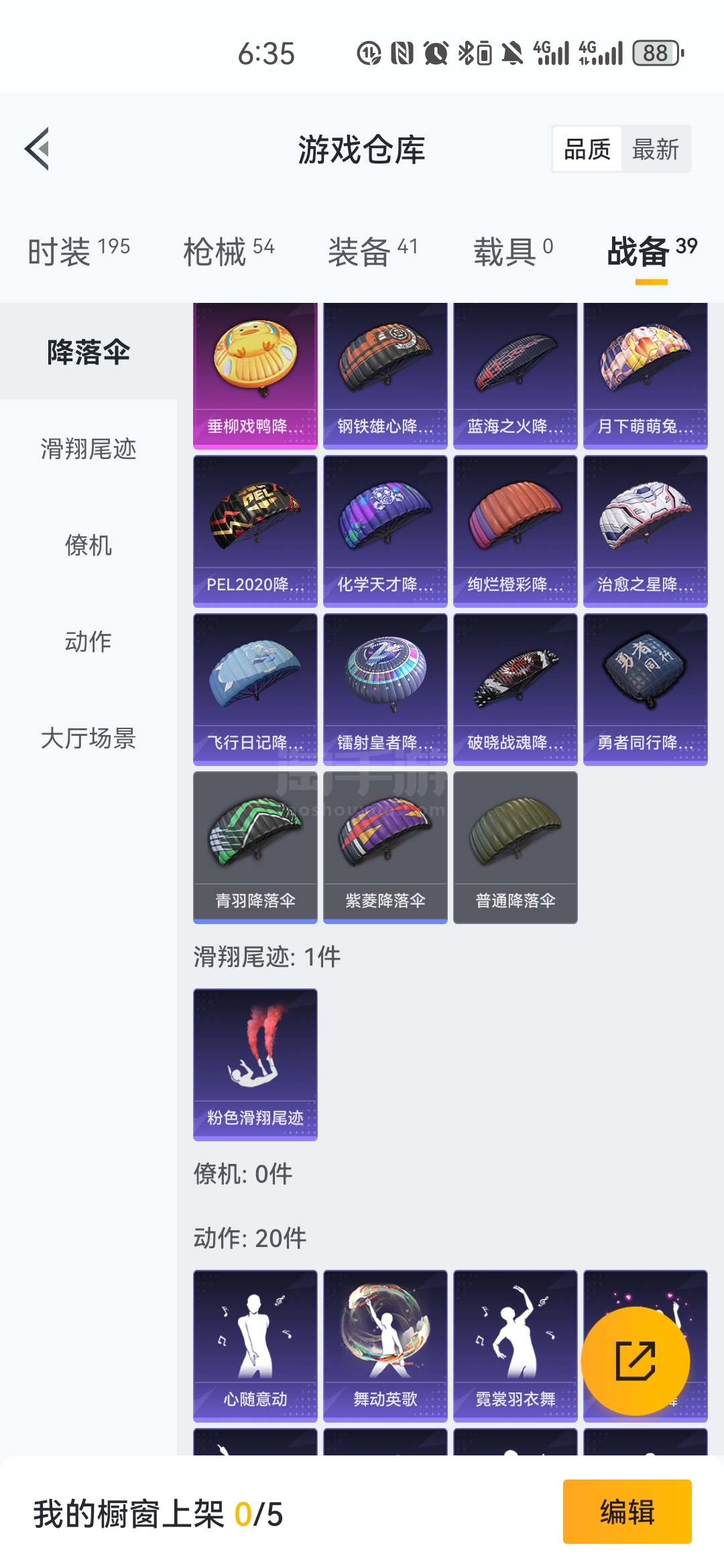Image resolution: width=724 pixels, height=1568 pixels.
Task: Open the 普通降落伞 item
Action: tap(515, 847)
